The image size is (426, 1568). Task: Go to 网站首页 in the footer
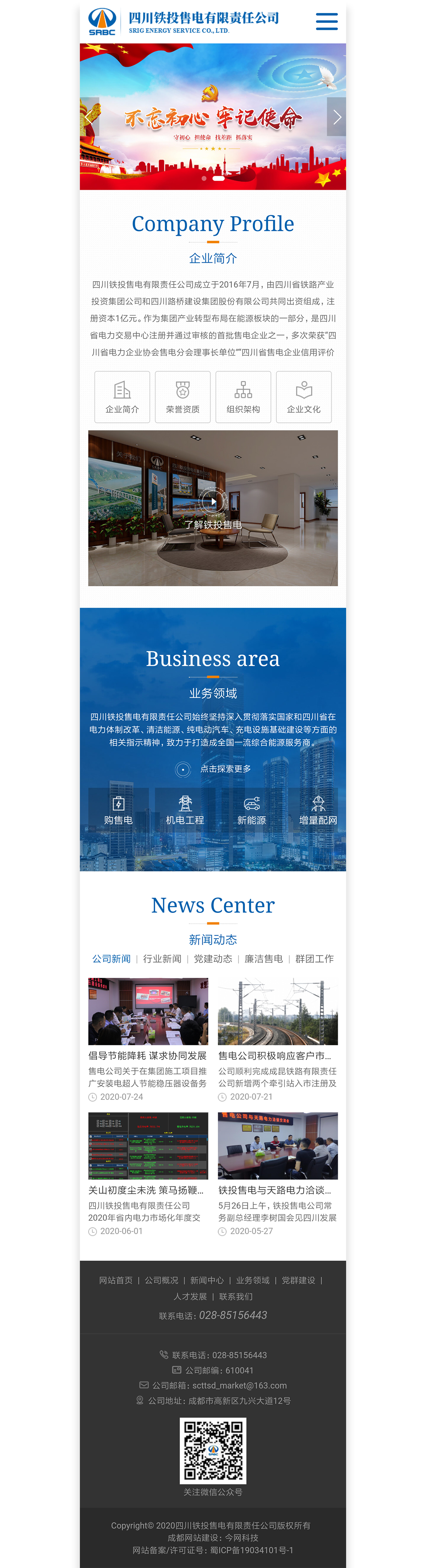coord(116,1280)
